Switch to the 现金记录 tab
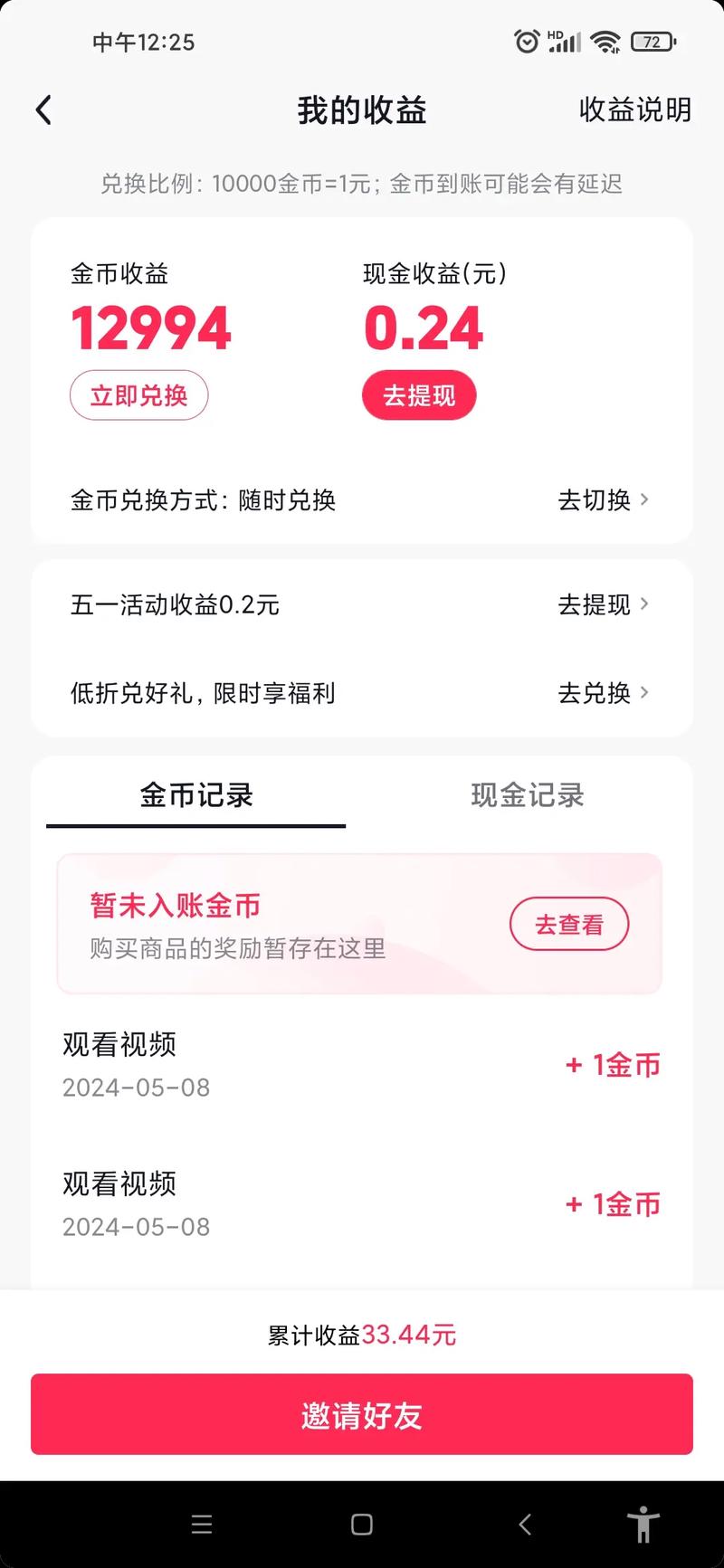Screen dimensions: 724x1568 527,795
